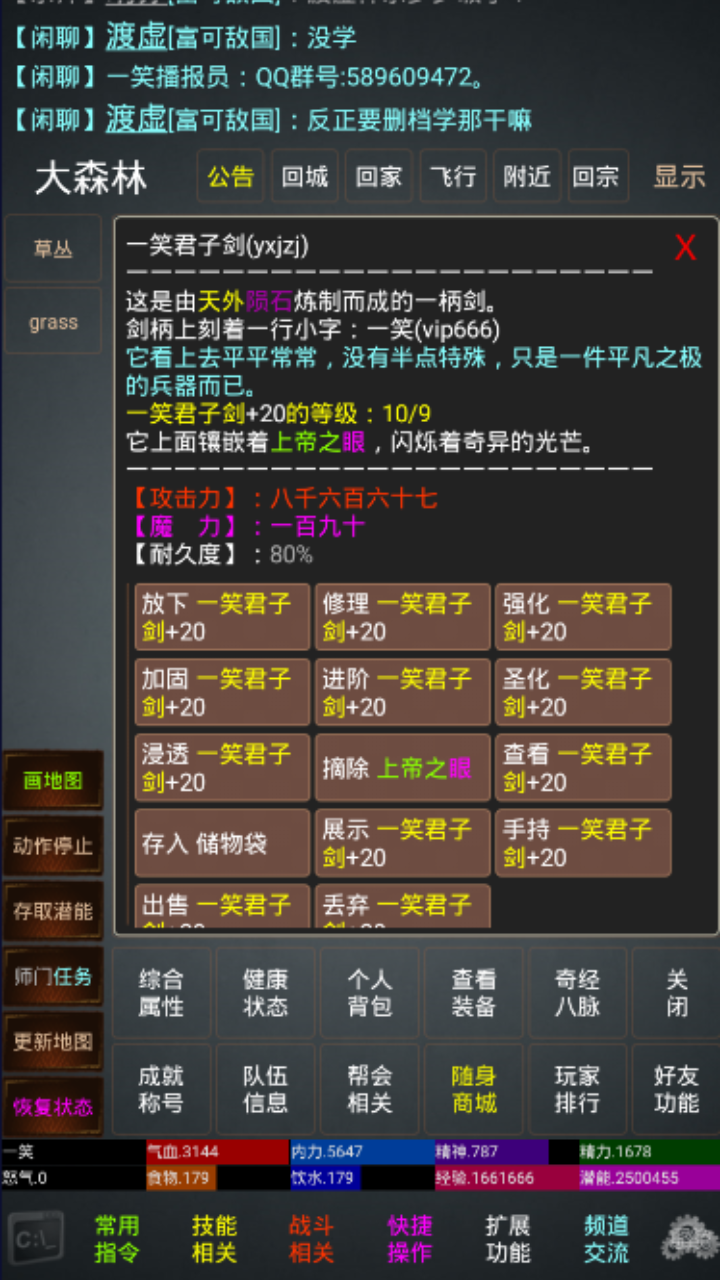
Task: Close the item detail popup with red X
Action: click(x=685, y=247)
